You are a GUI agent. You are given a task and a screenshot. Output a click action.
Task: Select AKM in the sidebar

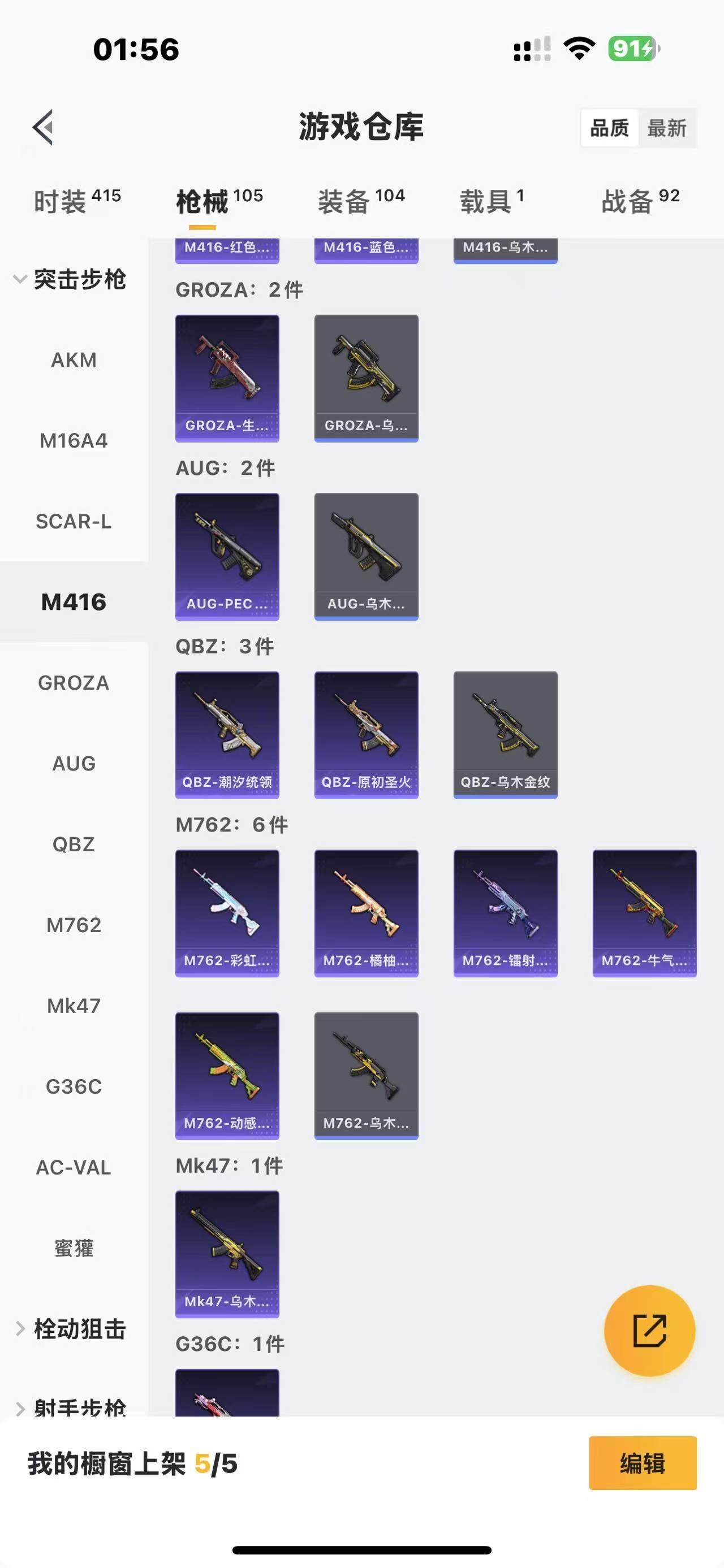click(x=74, y=359)
